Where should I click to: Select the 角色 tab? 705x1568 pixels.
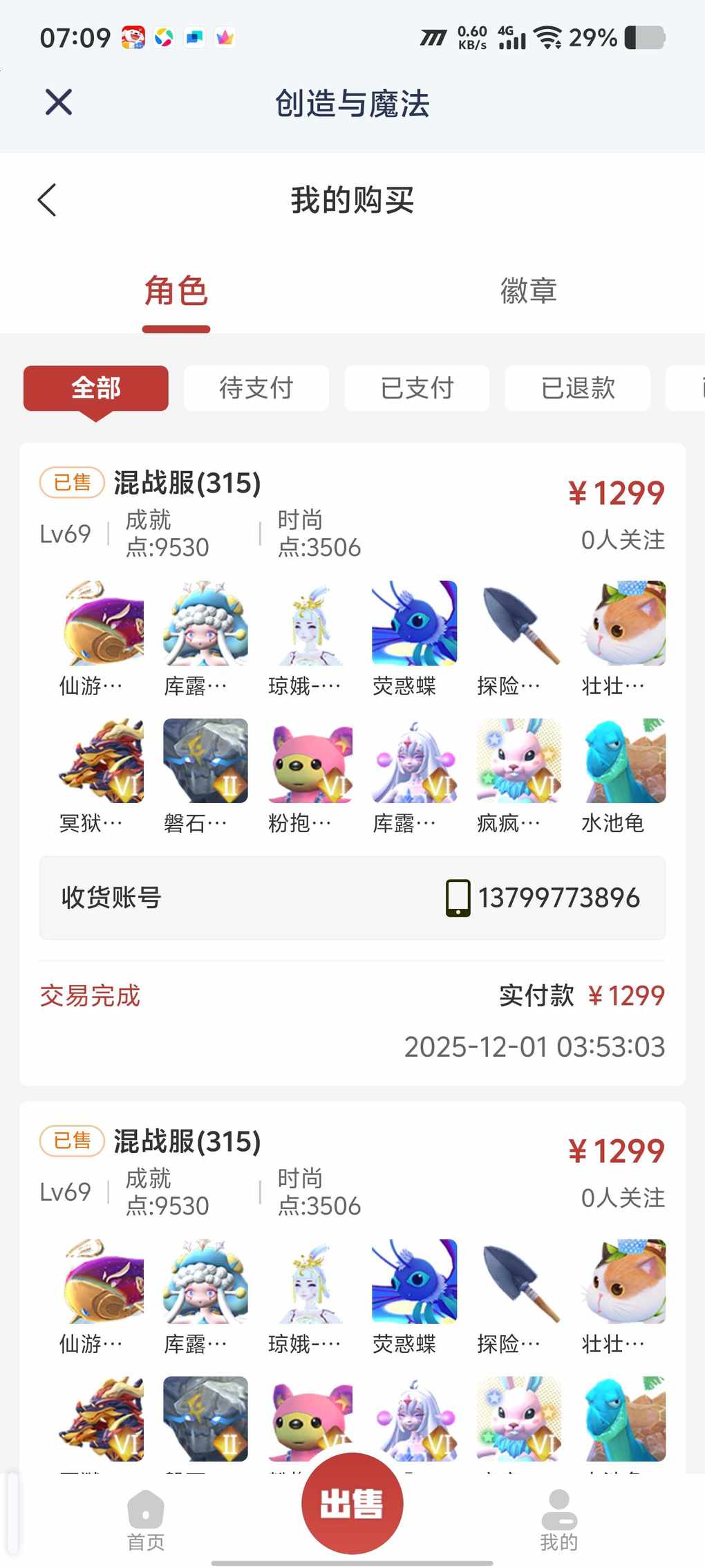click(176, 290)
